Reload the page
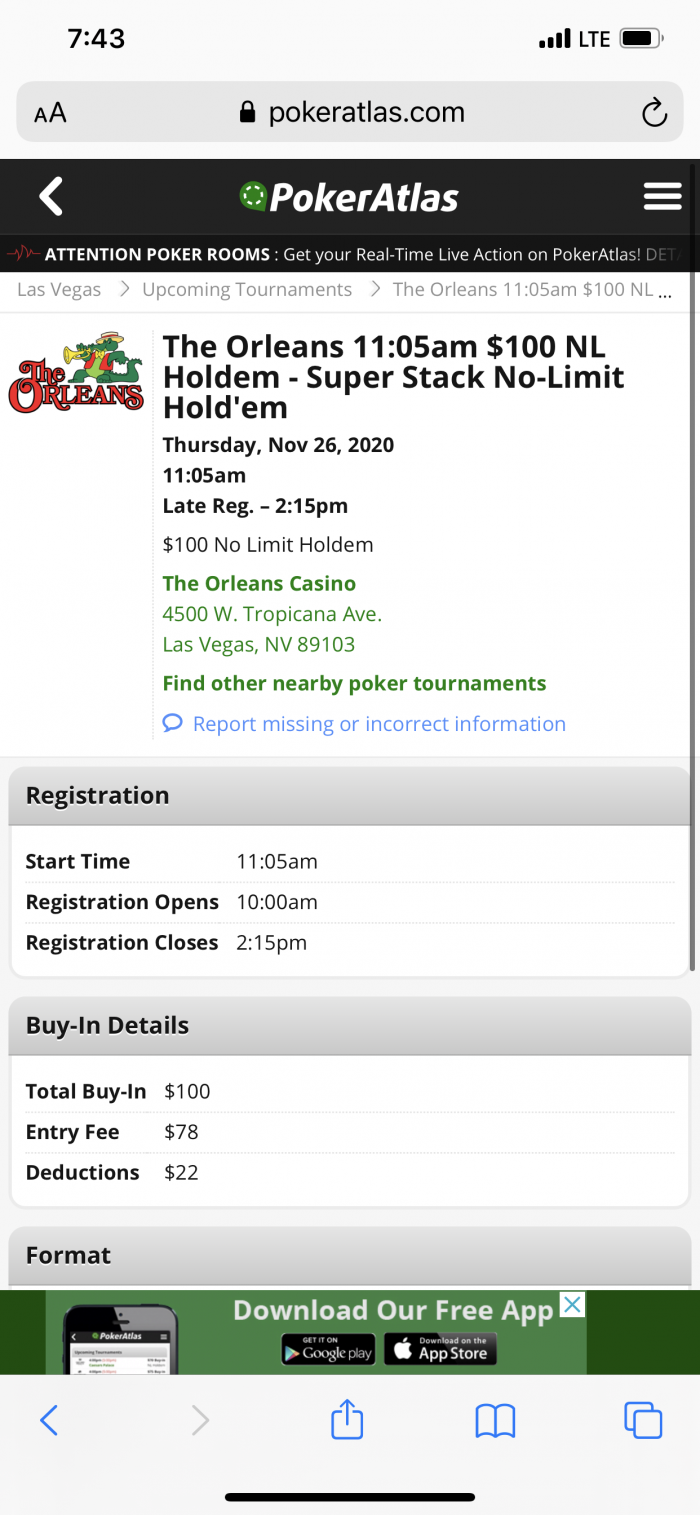The width and height of the screenshot is (700, 1515). click(654, 112)
